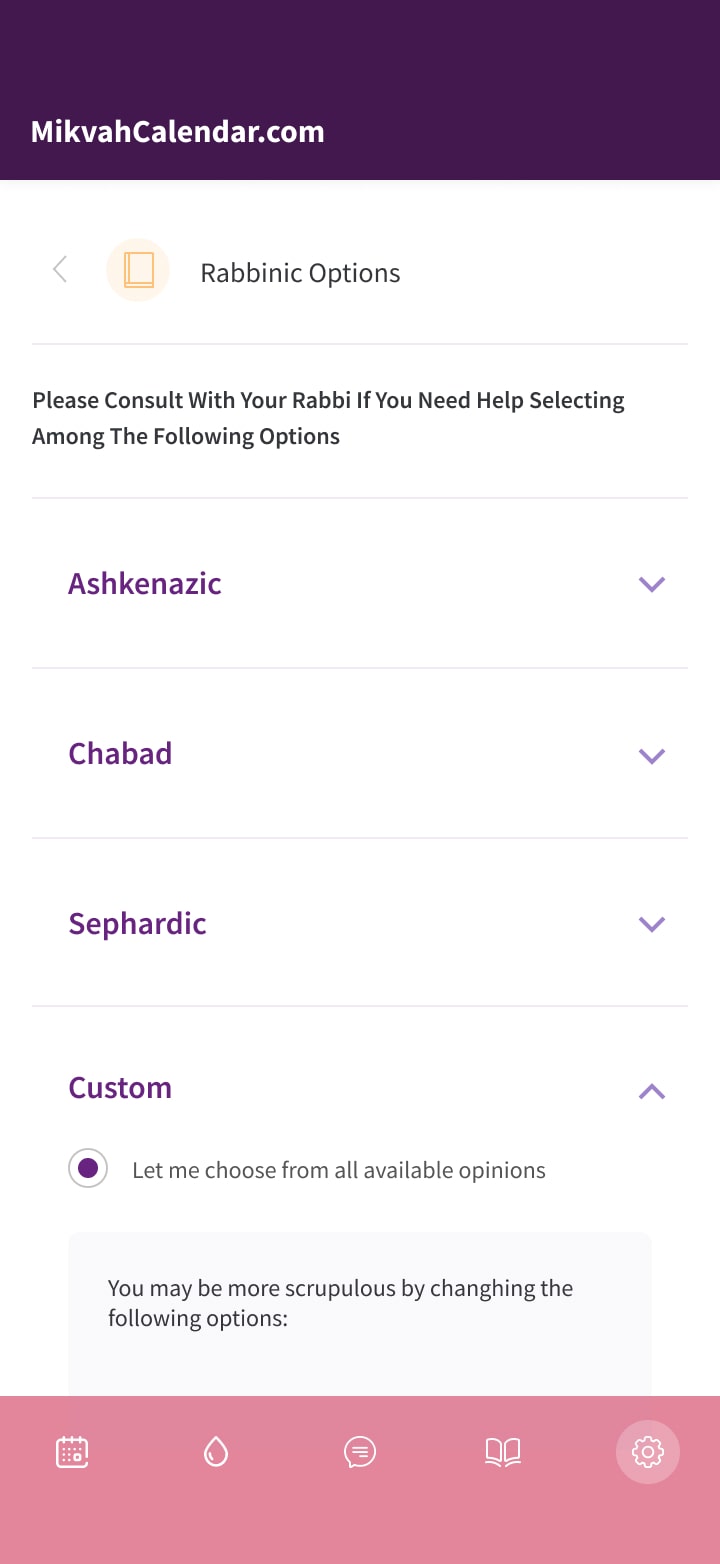This screenshot has width=720, height=1564.
Task: Expand the Chabad options section
Action: click(x=651, y=755)
